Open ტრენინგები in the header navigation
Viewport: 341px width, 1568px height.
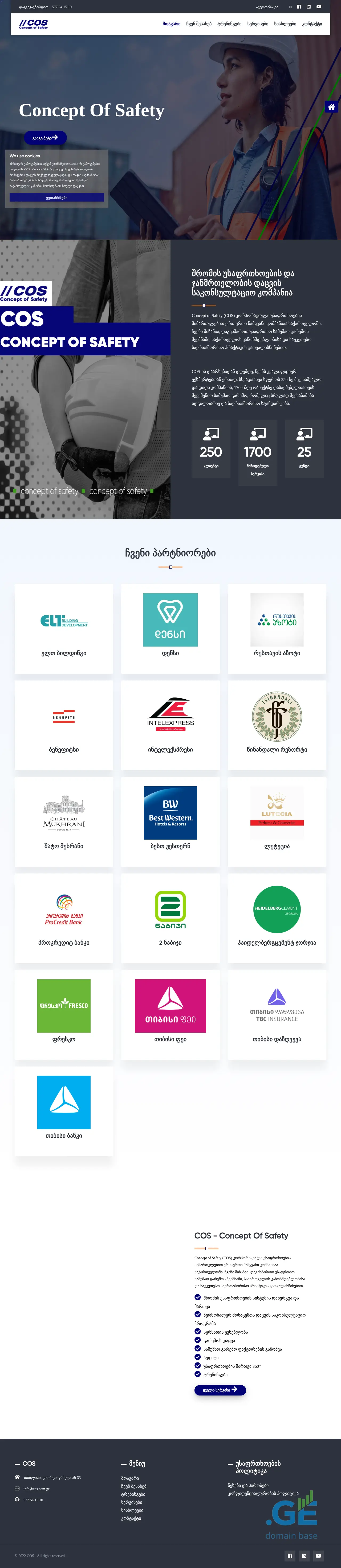coord(229,24)
